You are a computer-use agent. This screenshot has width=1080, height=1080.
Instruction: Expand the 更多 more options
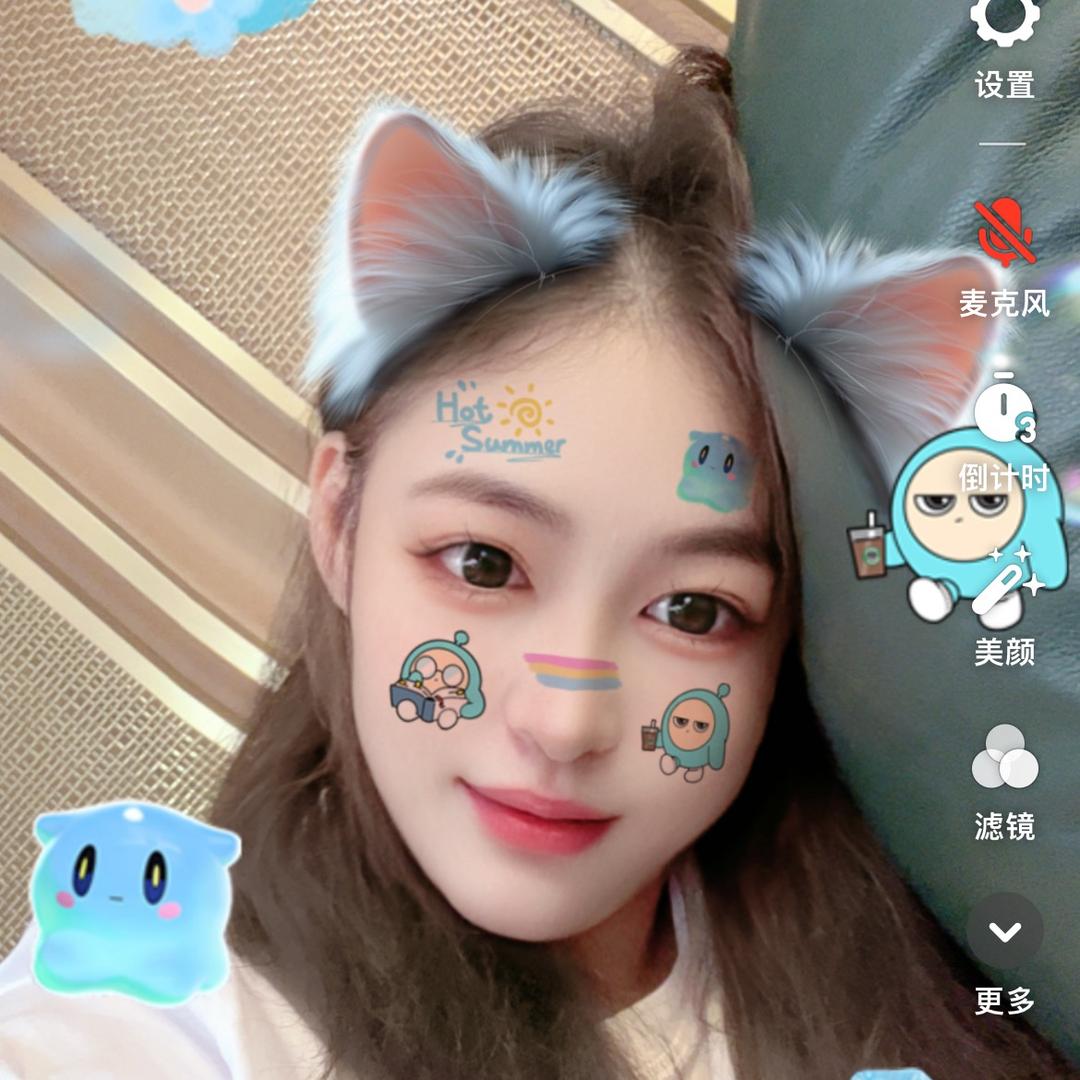(x=1004, y=932)
